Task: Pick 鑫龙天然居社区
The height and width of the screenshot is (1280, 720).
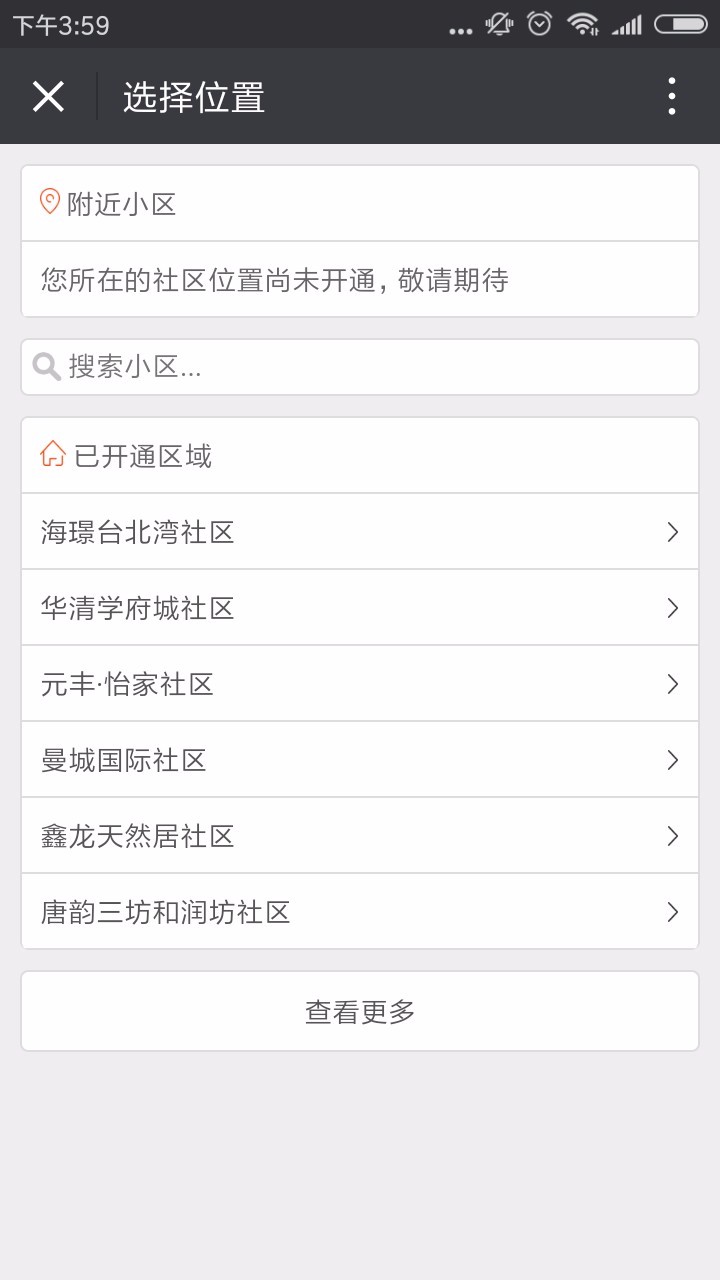Action: click(360, 836)
